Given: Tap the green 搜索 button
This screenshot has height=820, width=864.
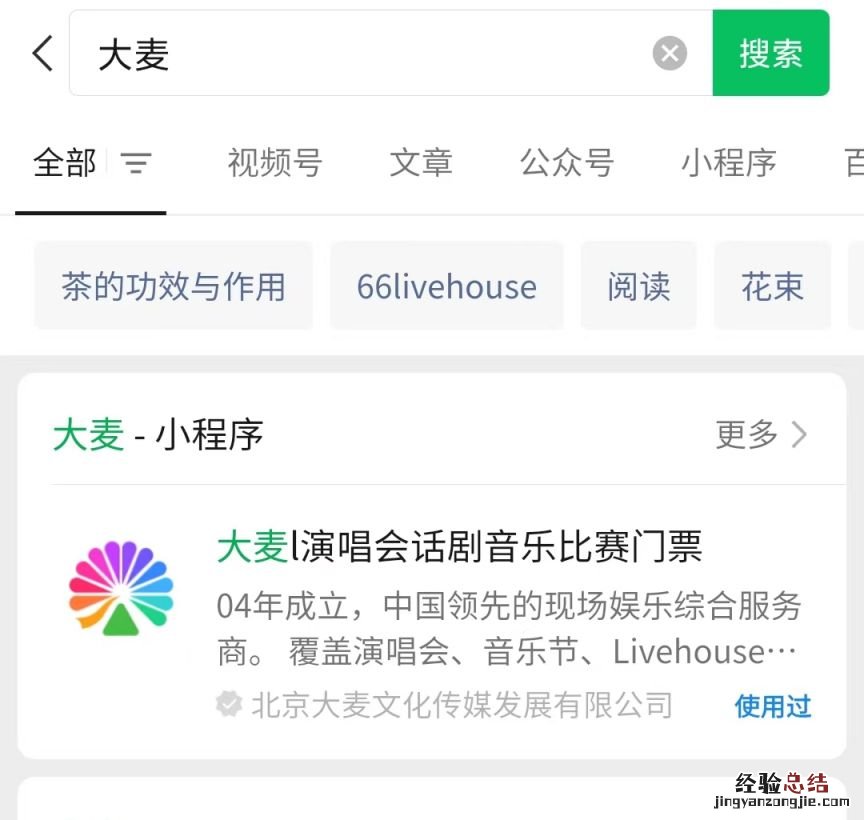Looking at the screenshot, I should 770,53.
